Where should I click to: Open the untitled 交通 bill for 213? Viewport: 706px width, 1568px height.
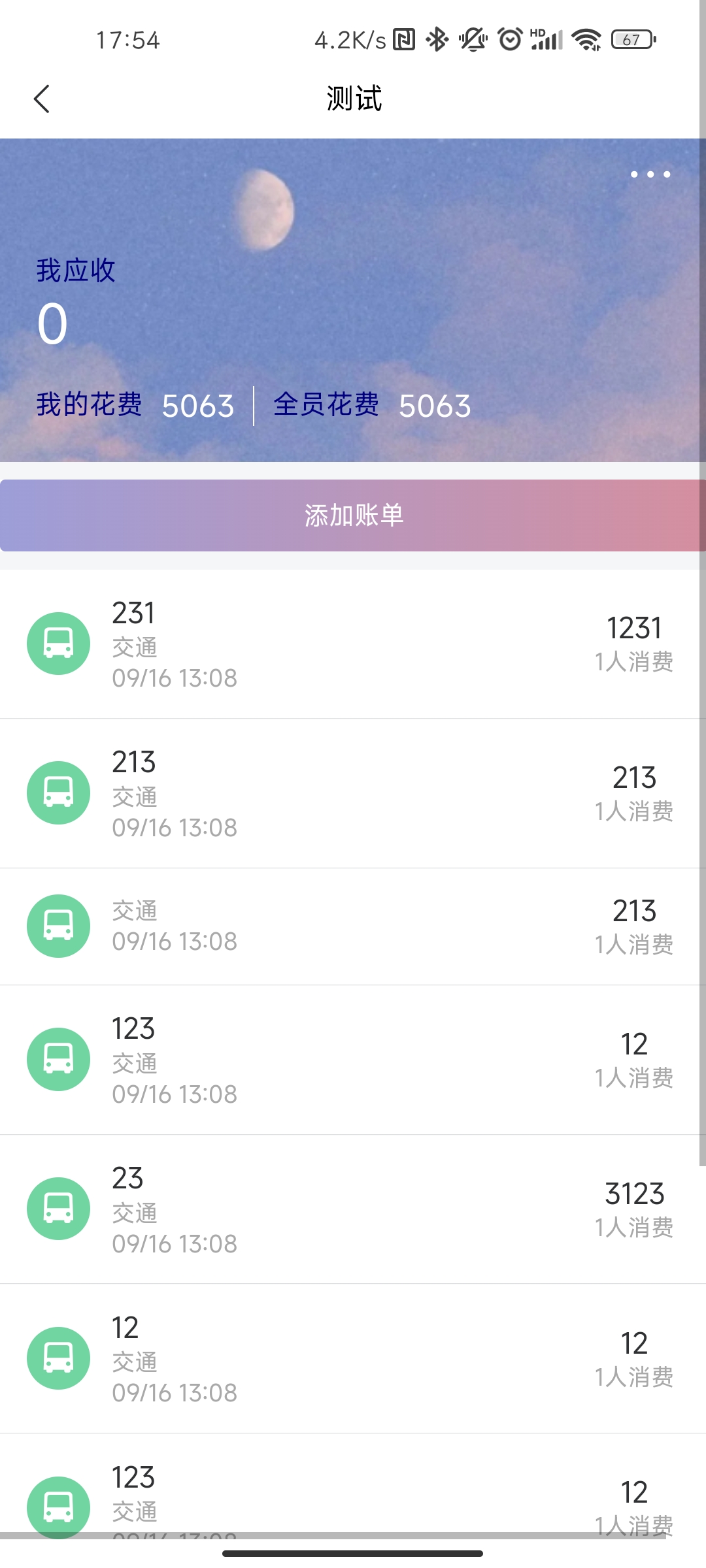(x=353, y=926)
